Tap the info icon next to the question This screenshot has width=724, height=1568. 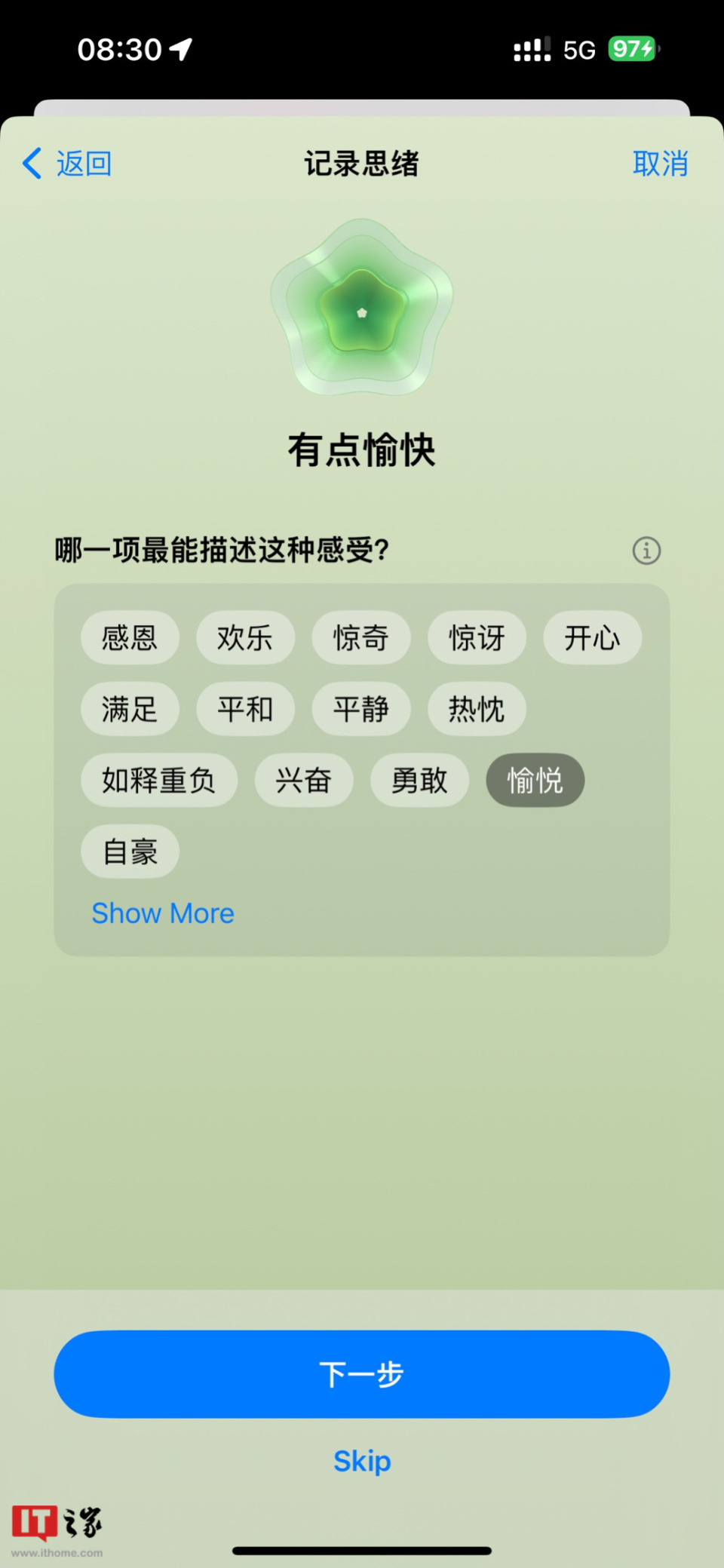645,551
